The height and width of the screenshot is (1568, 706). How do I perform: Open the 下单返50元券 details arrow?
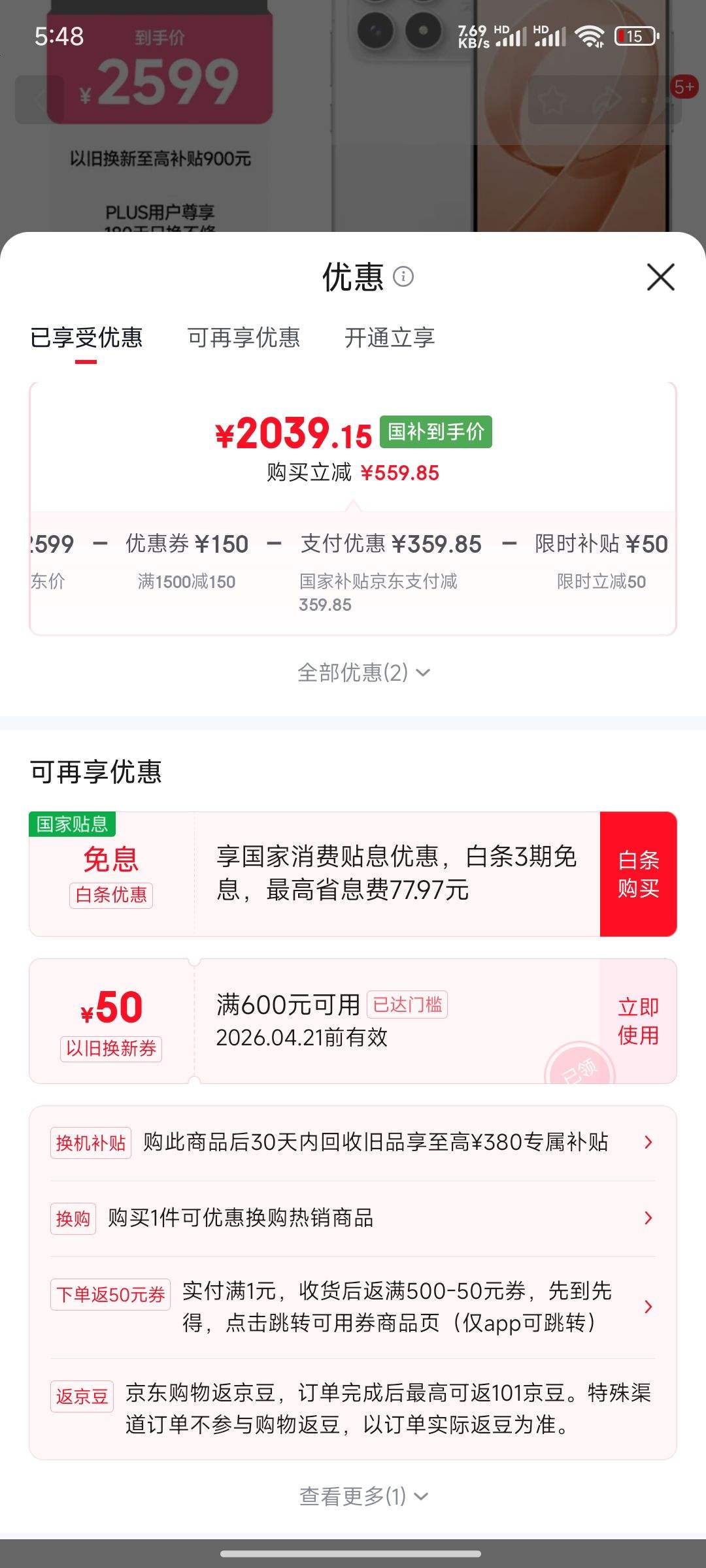(x=648, y=1307)
